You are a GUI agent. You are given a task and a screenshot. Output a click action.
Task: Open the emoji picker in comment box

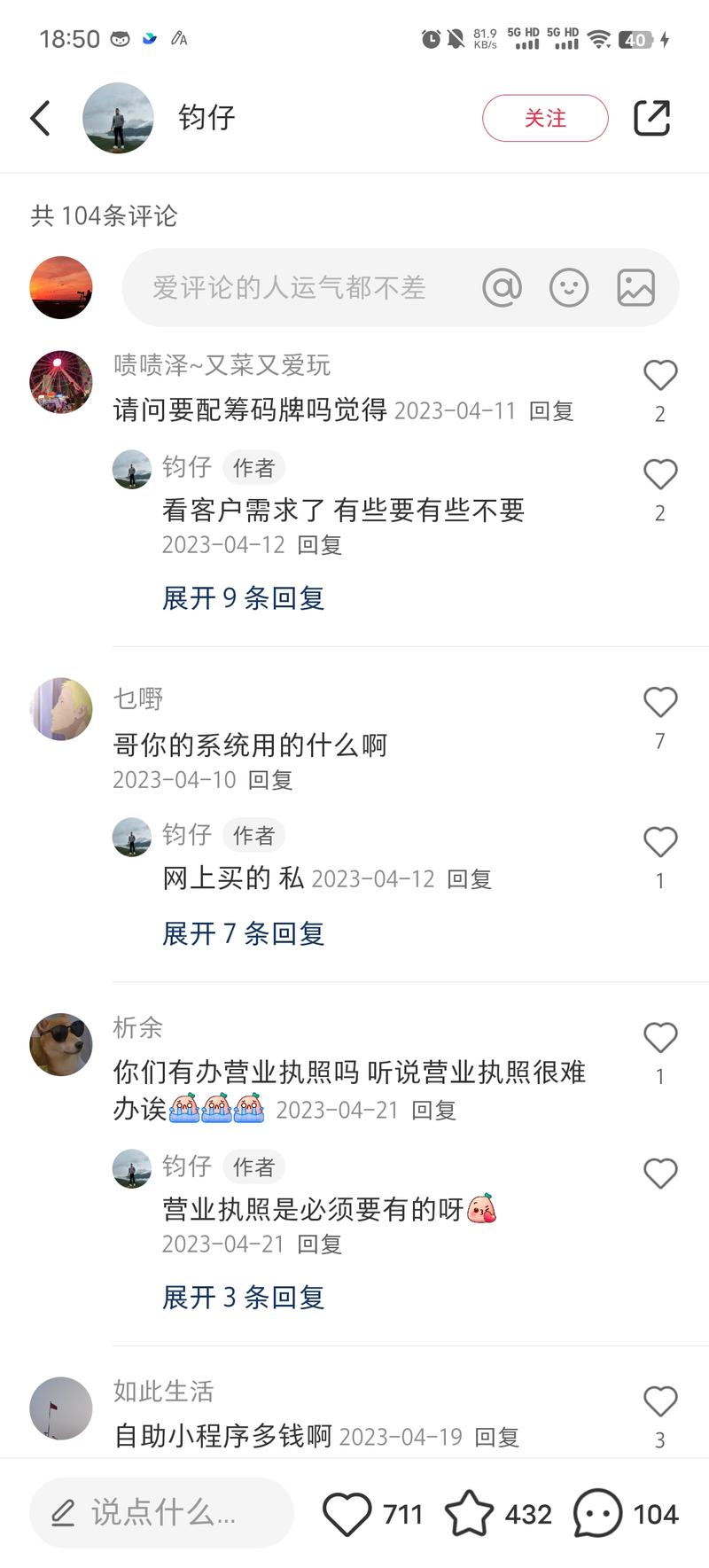(569, 287)
